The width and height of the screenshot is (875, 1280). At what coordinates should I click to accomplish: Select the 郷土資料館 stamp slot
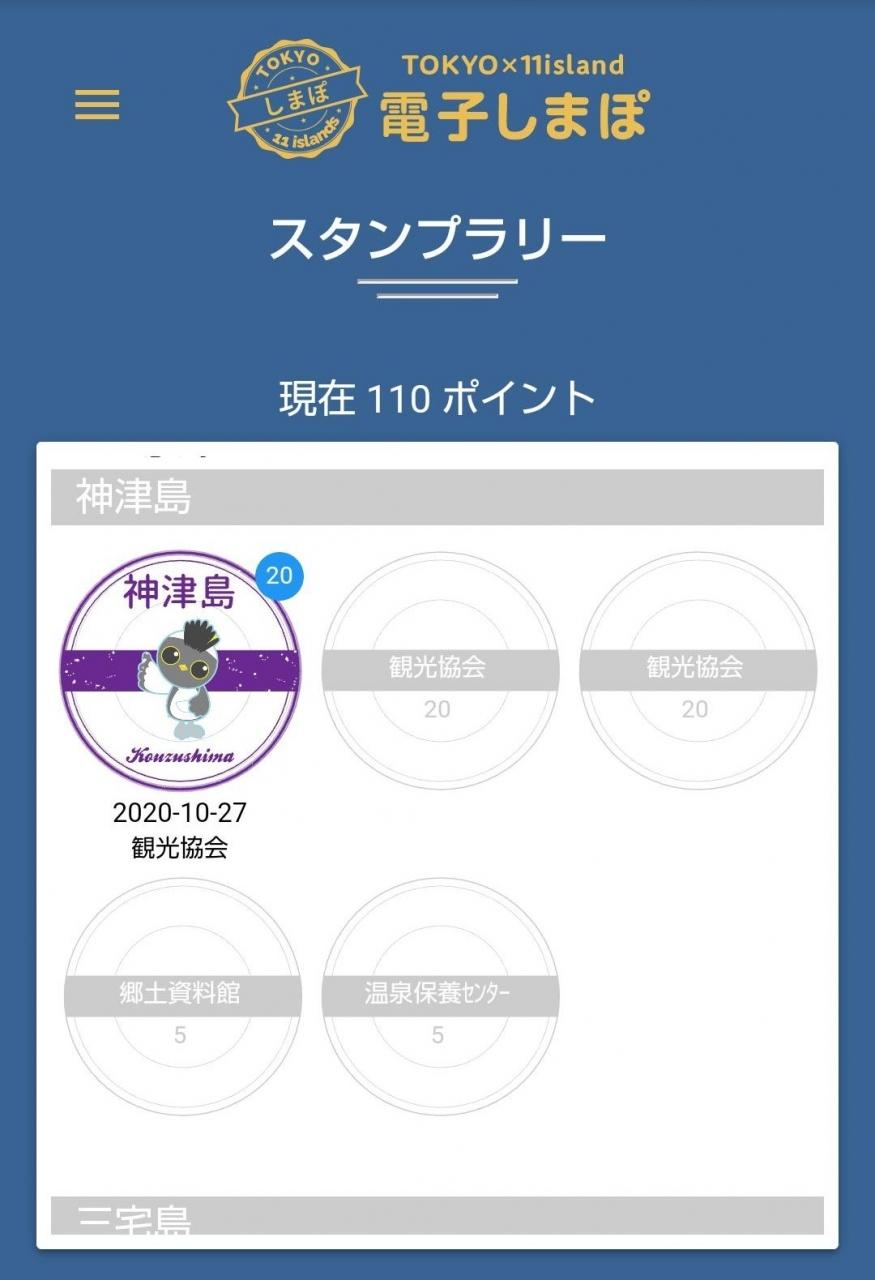pos(182,996)
